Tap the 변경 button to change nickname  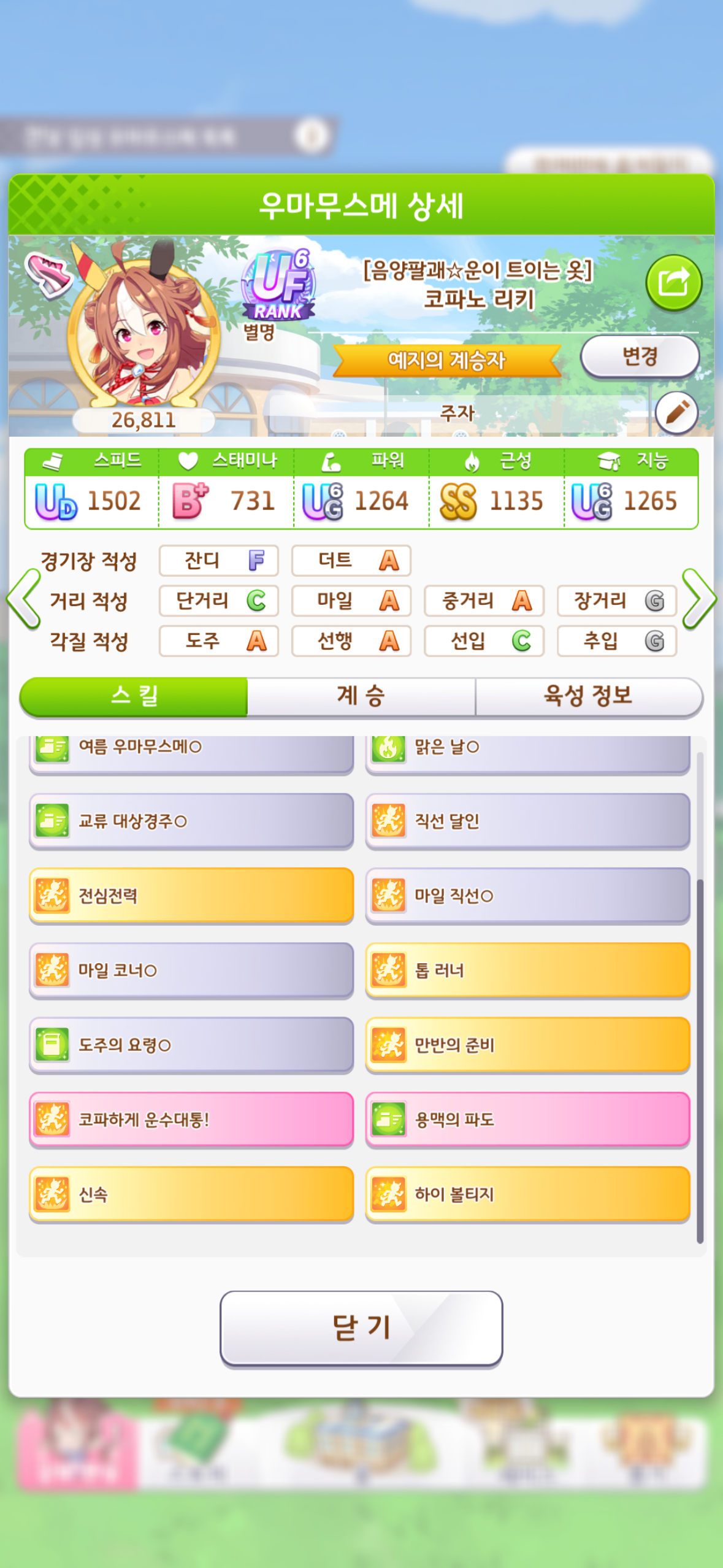point(640,356)
